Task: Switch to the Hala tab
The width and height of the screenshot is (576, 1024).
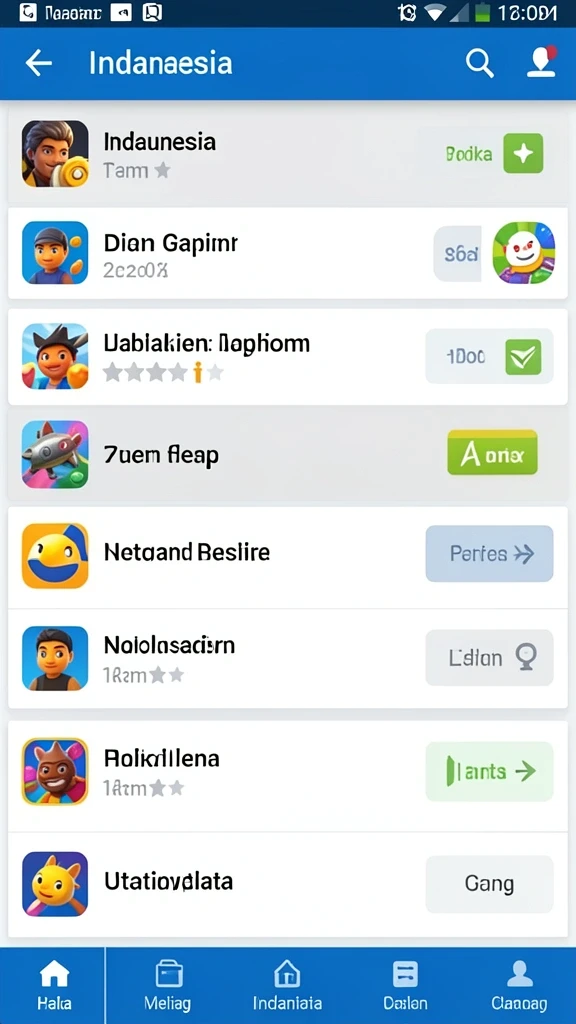Action: tap(54, 986)
